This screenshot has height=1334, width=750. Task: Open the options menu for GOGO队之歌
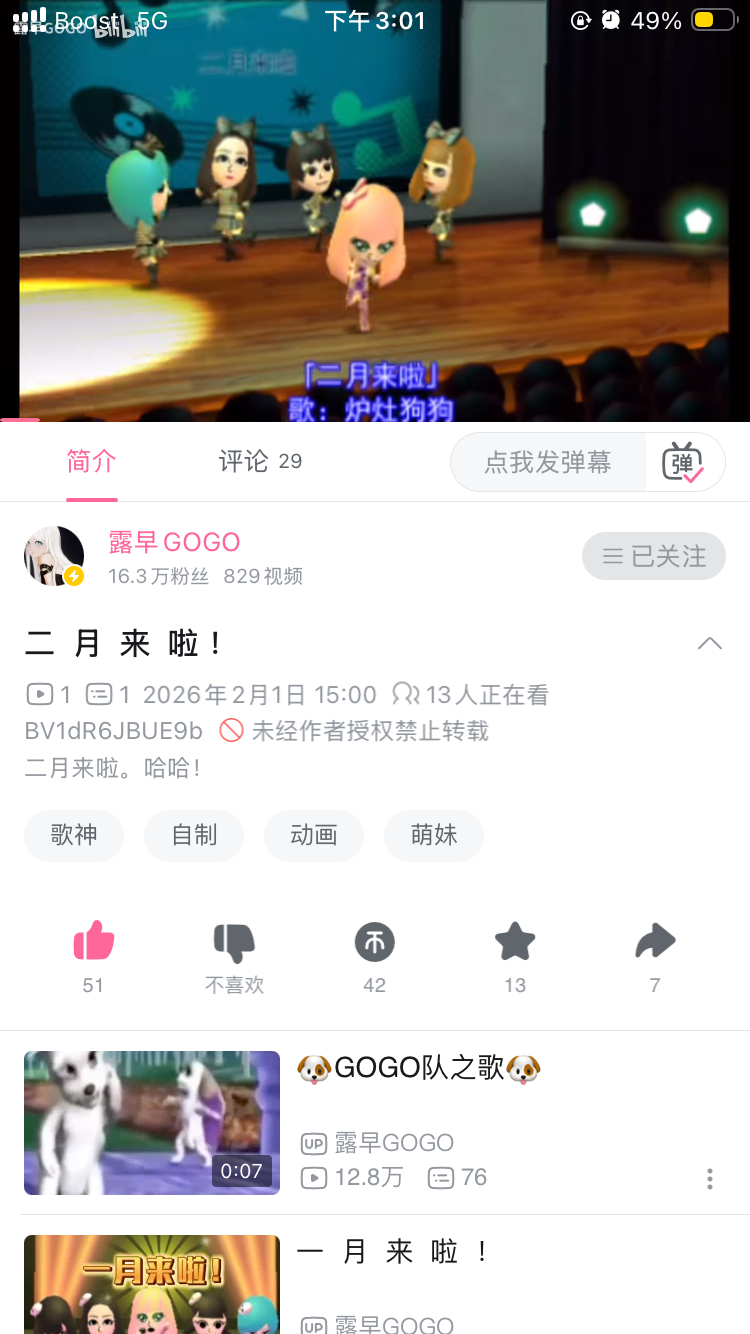click(x=709, y=1178)
